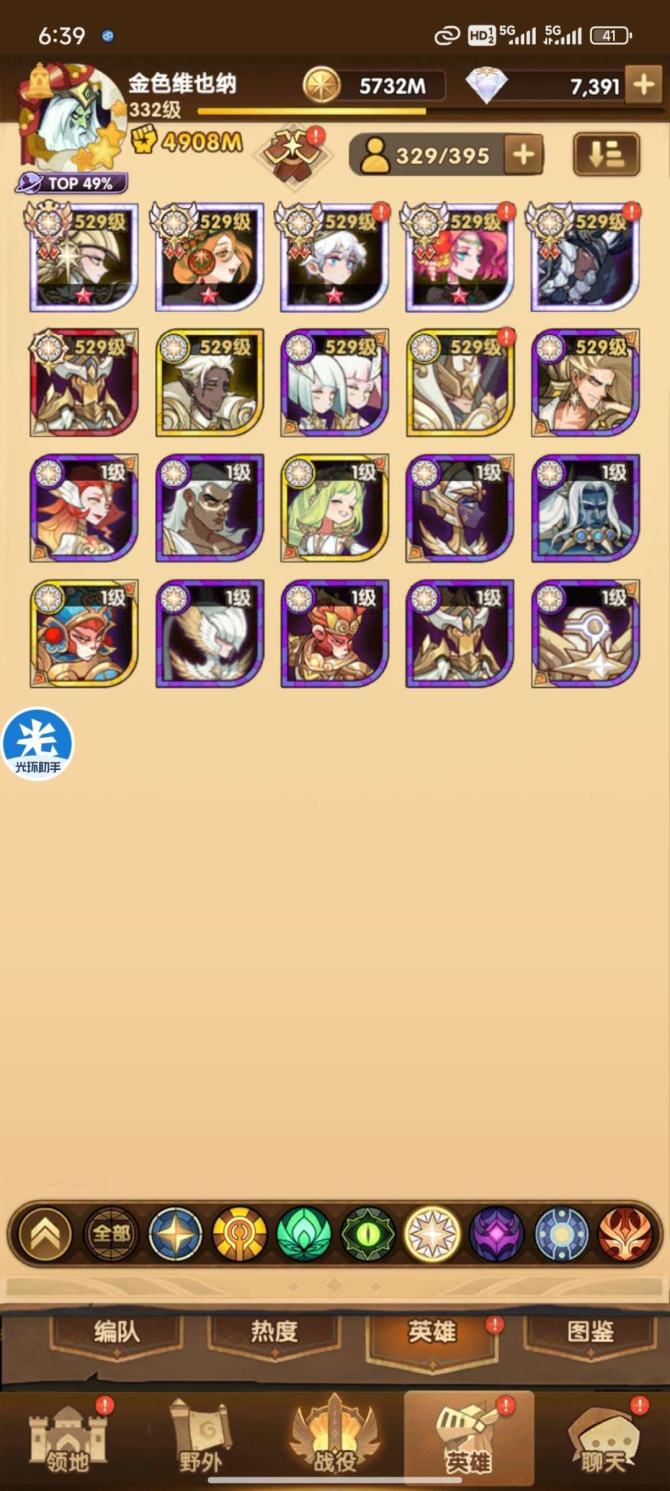Go to 领地 in bottom navigation

[67, 1440]
